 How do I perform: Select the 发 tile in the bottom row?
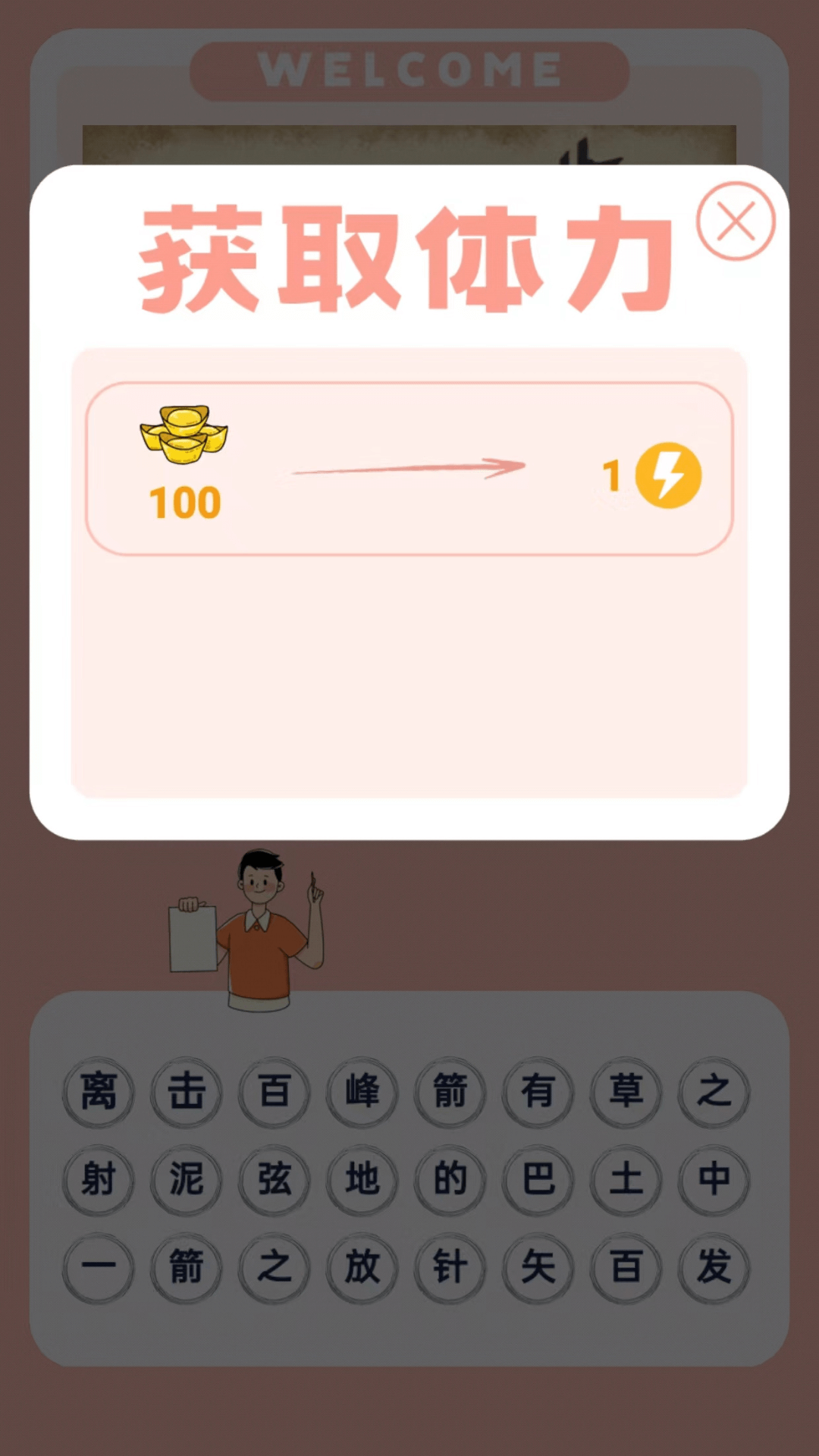(714, 1269)
